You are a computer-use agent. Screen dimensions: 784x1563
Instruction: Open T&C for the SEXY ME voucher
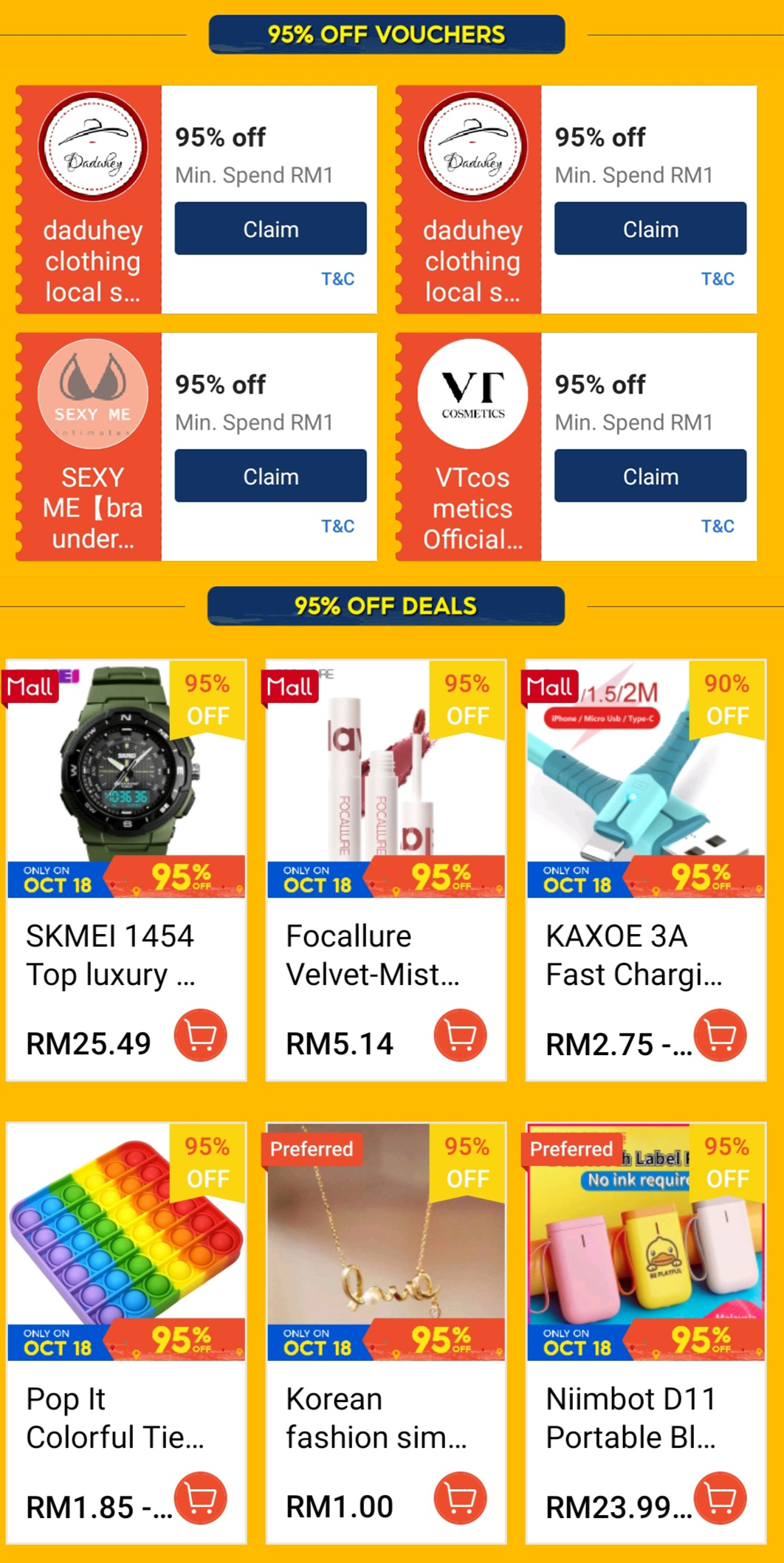(337, 526)
